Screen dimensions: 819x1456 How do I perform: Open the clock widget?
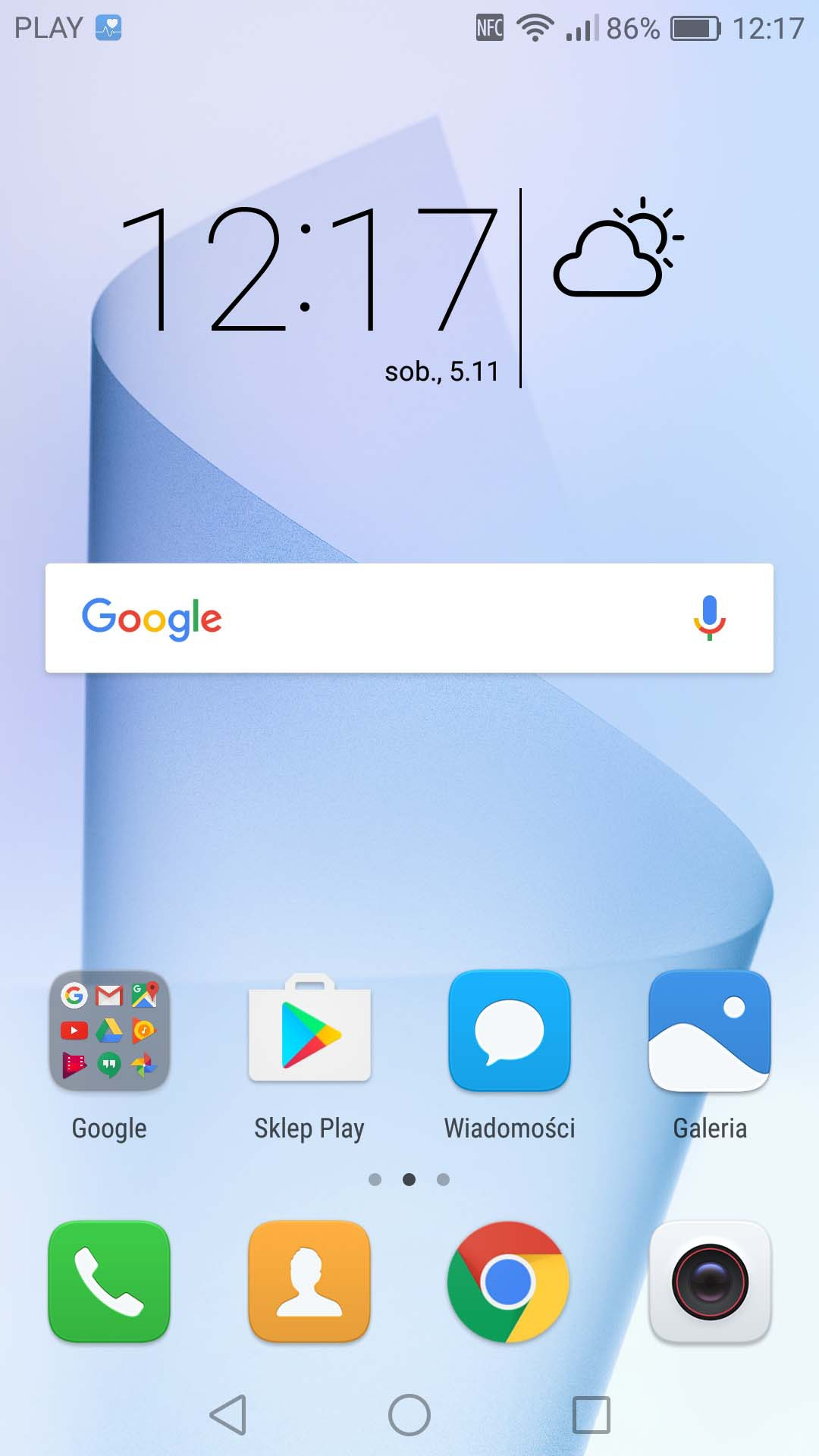coord(309,269)
